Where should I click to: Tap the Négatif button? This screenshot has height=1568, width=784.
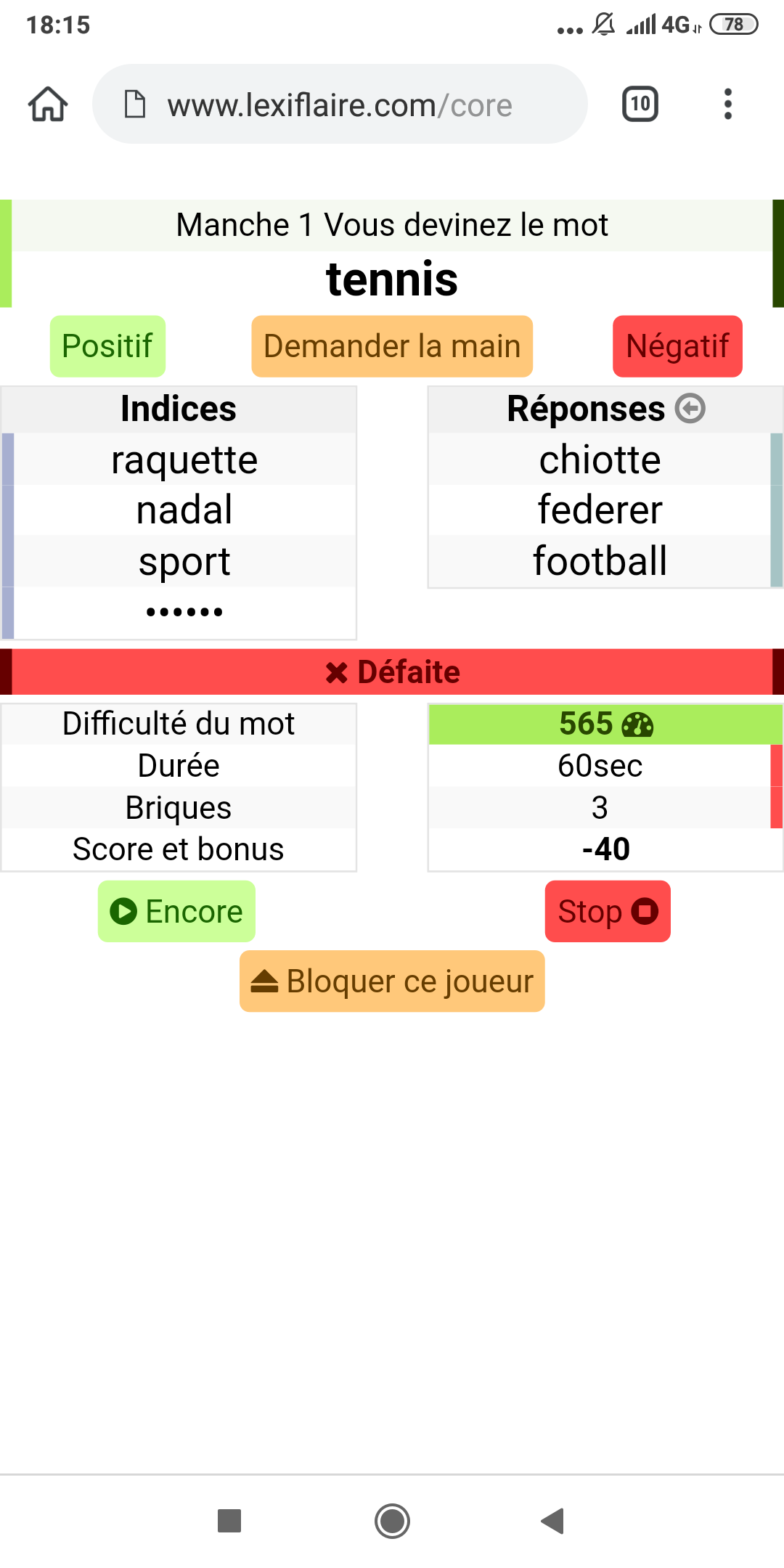click(x=677, y=346)
